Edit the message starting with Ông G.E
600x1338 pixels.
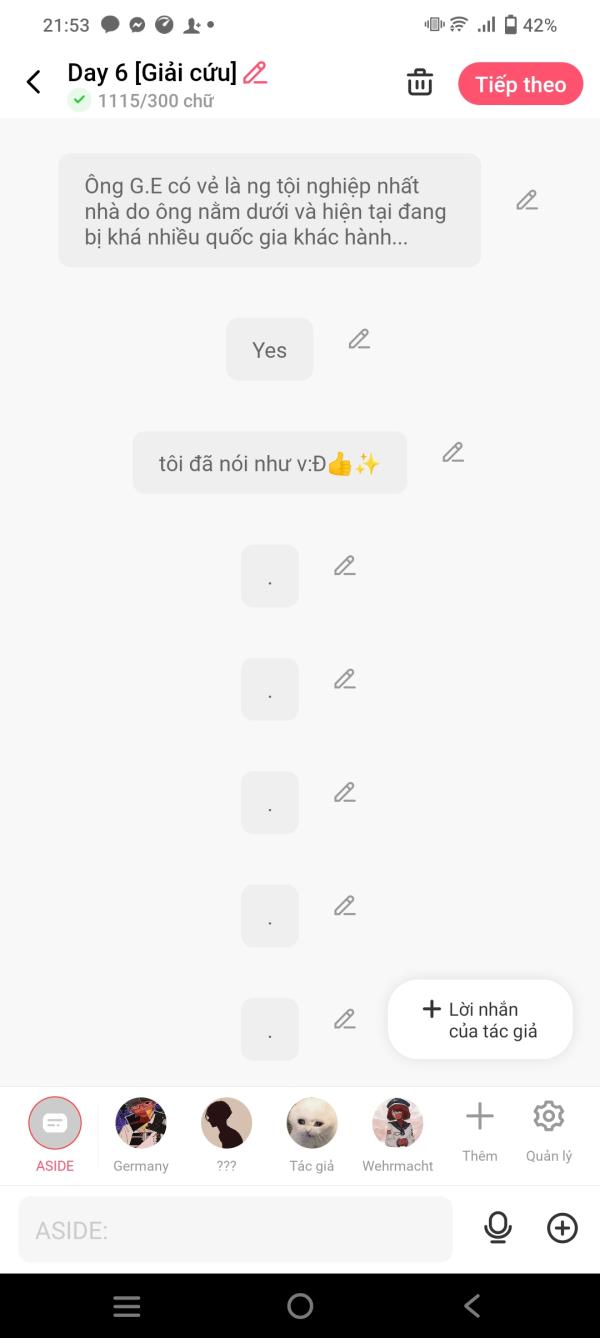coord(527,200)
